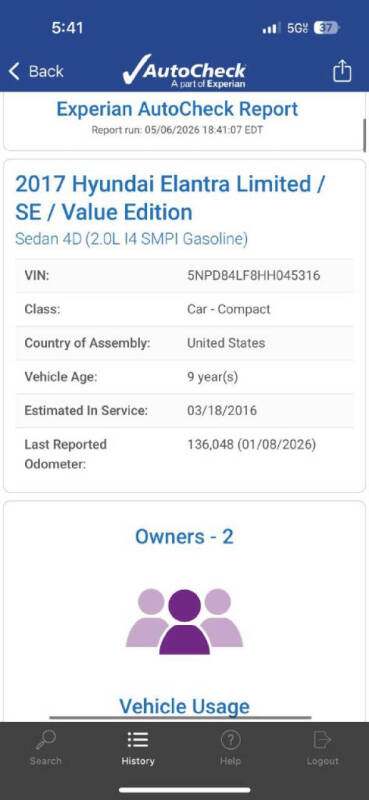
Task: Share the AutoCheck report
Action: pyautogui.click(x=342, y=71)
